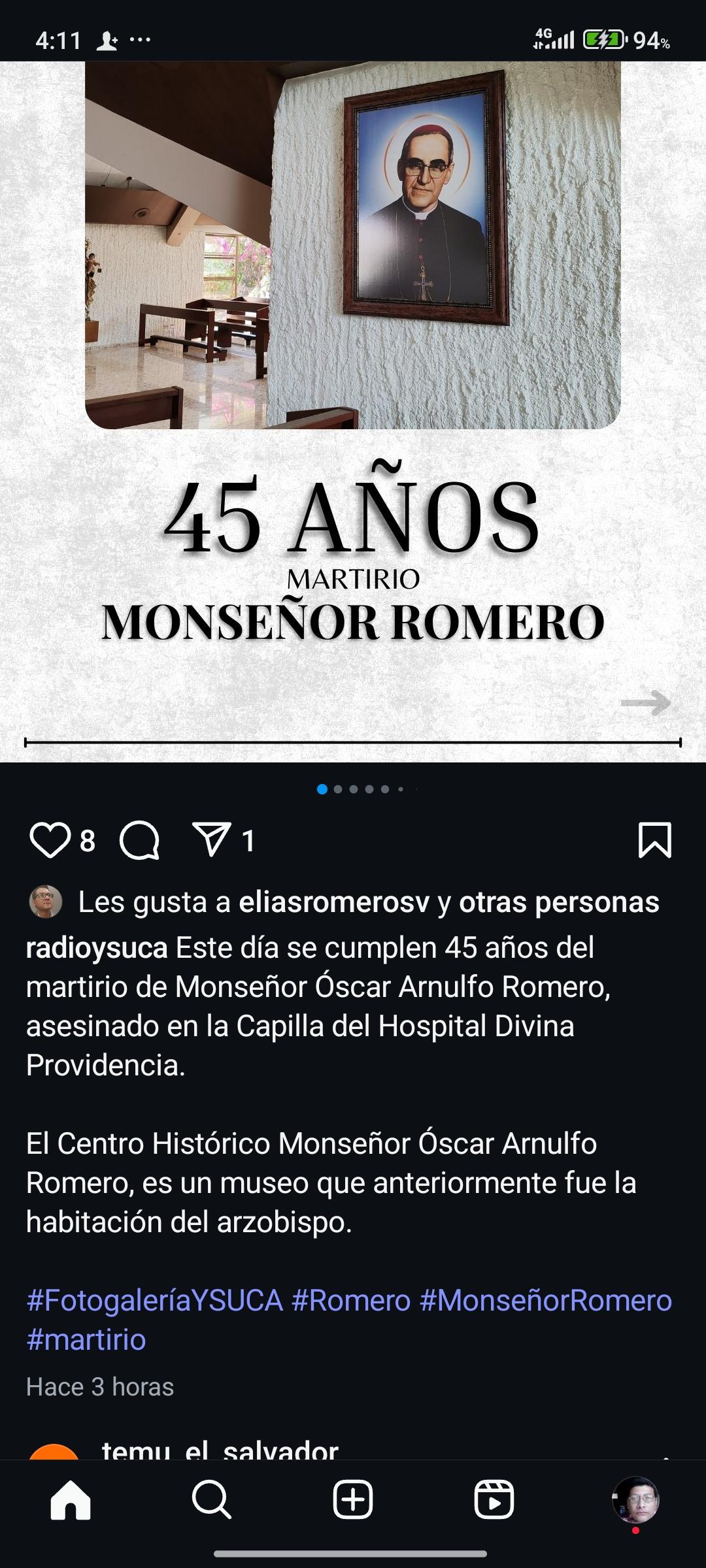Open the #Romero hashtag
The image size is (706, 1568).
351,1301
